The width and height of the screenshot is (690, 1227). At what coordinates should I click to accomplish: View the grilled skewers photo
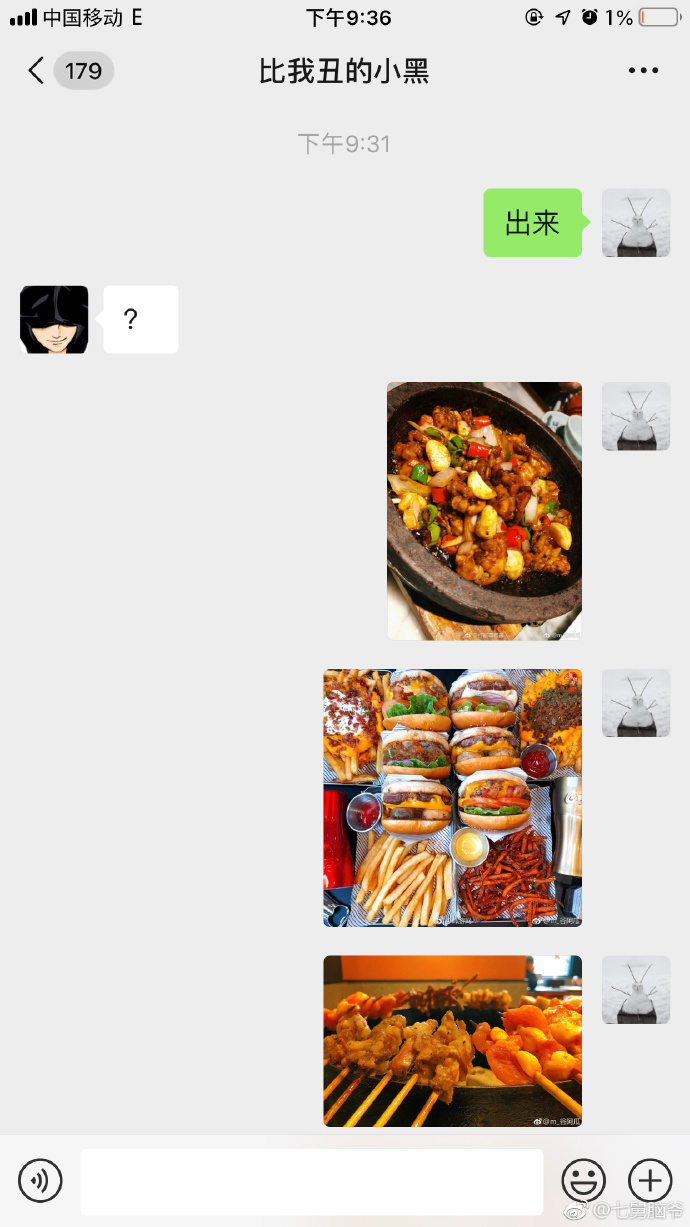pos(452,1041)
